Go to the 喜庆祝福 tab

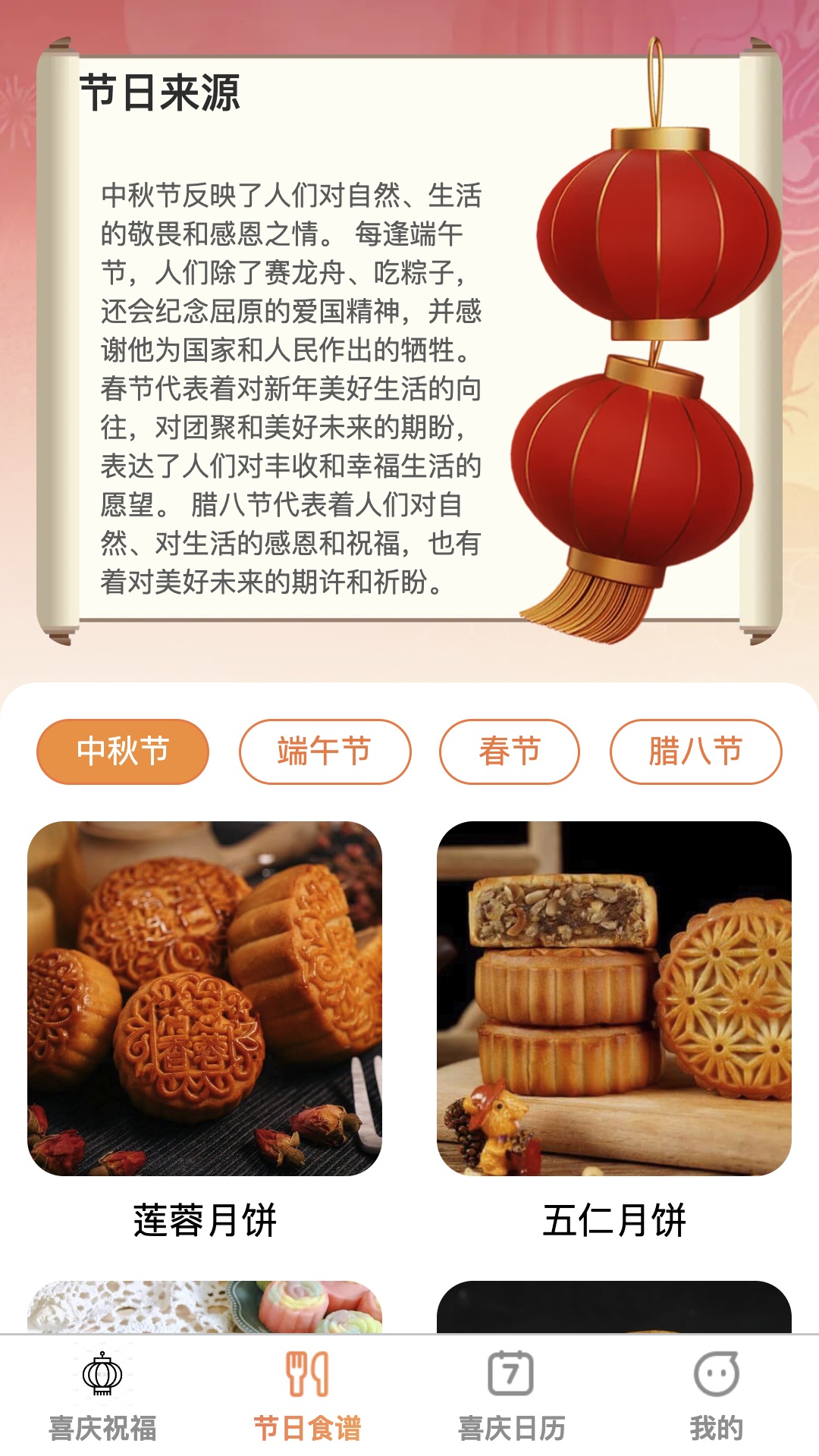pos(102,1397)
